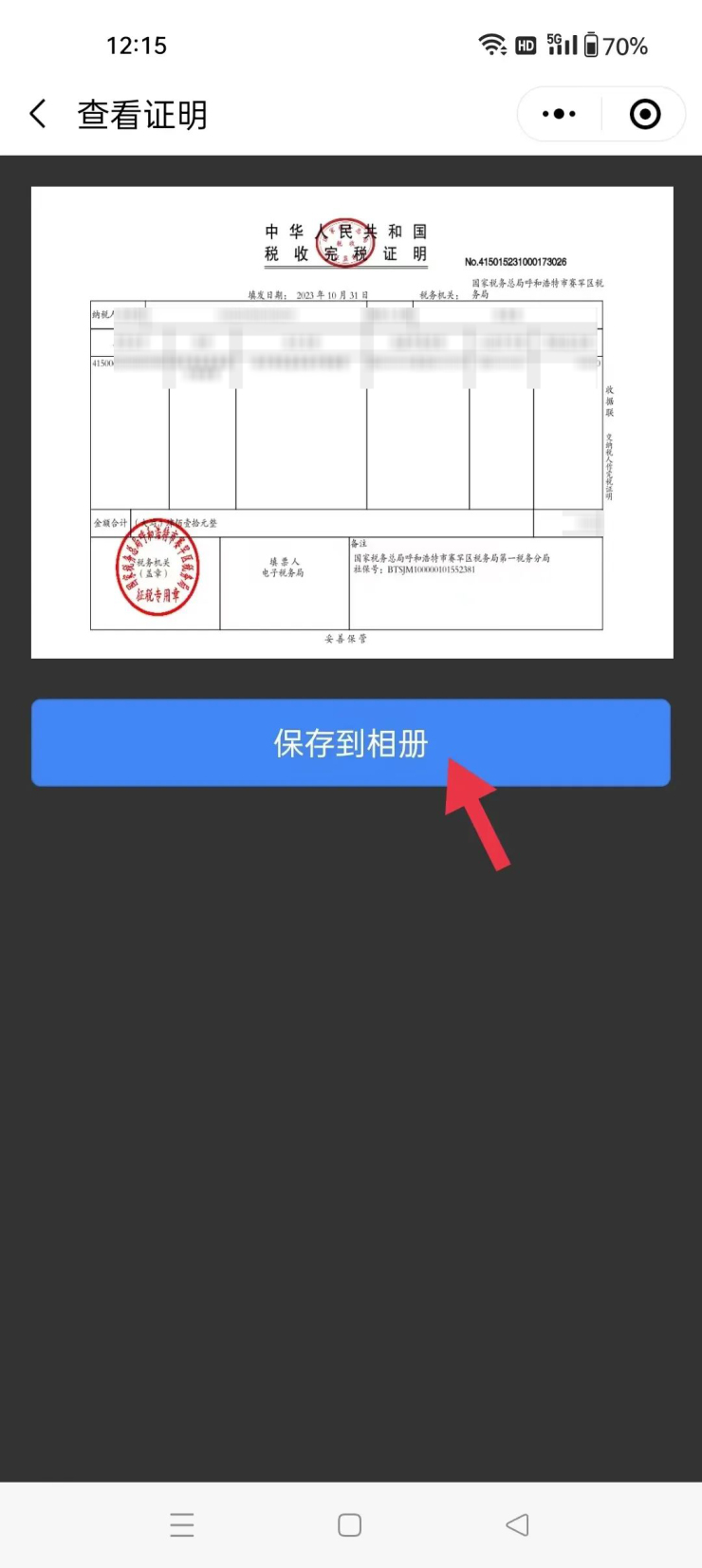
Task: Open recent apps from navigation bar
Action: coord(182,1524)
